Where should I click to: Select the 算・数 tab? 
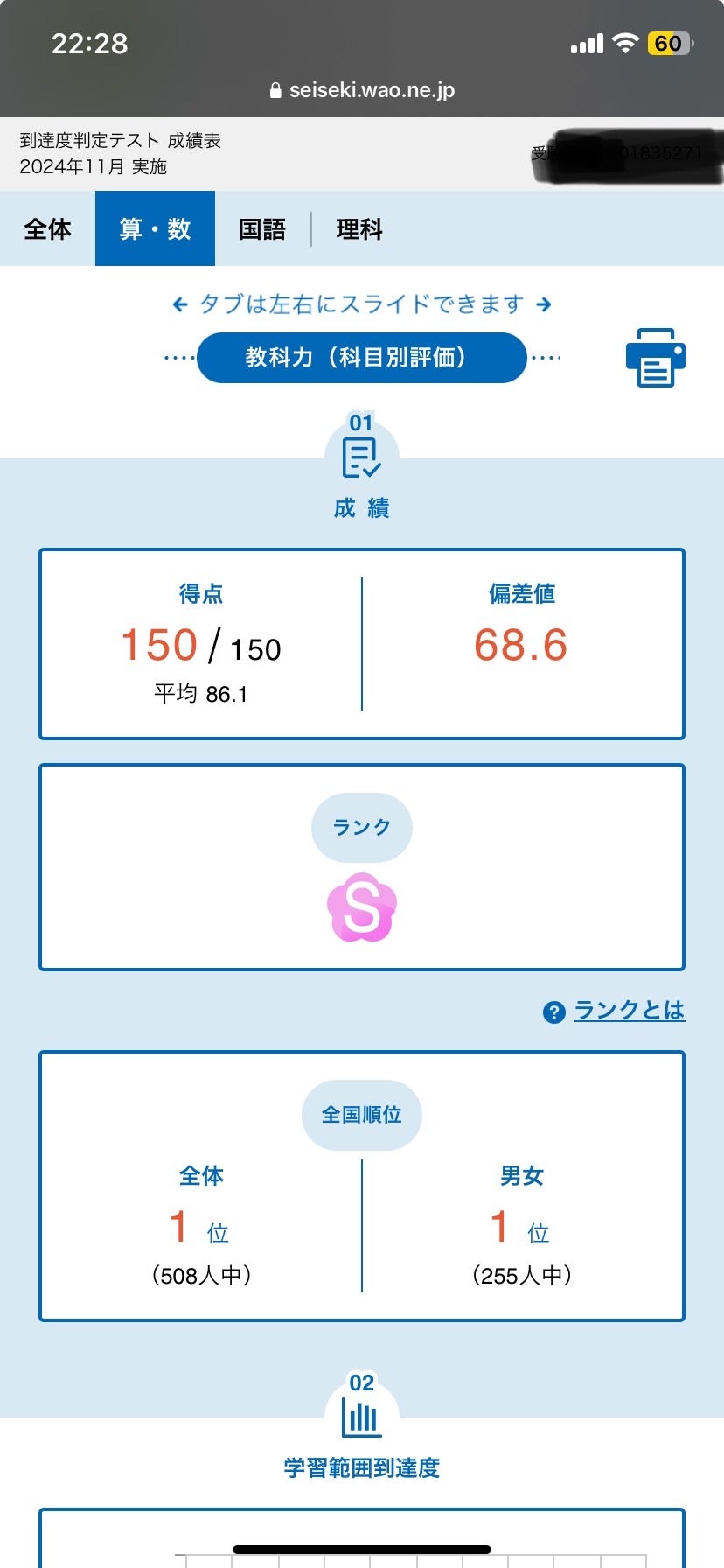(155, 228)
